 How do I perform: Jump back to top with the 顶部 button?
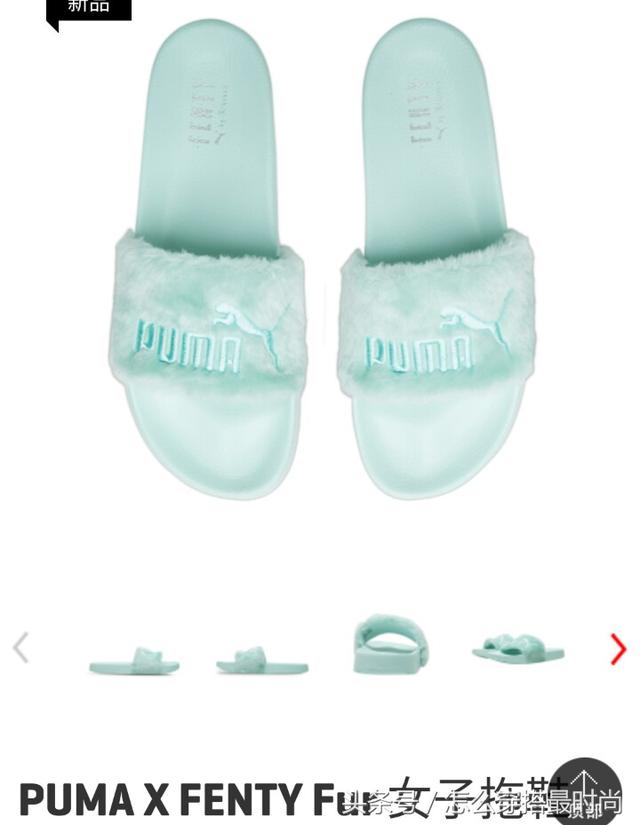586,792
